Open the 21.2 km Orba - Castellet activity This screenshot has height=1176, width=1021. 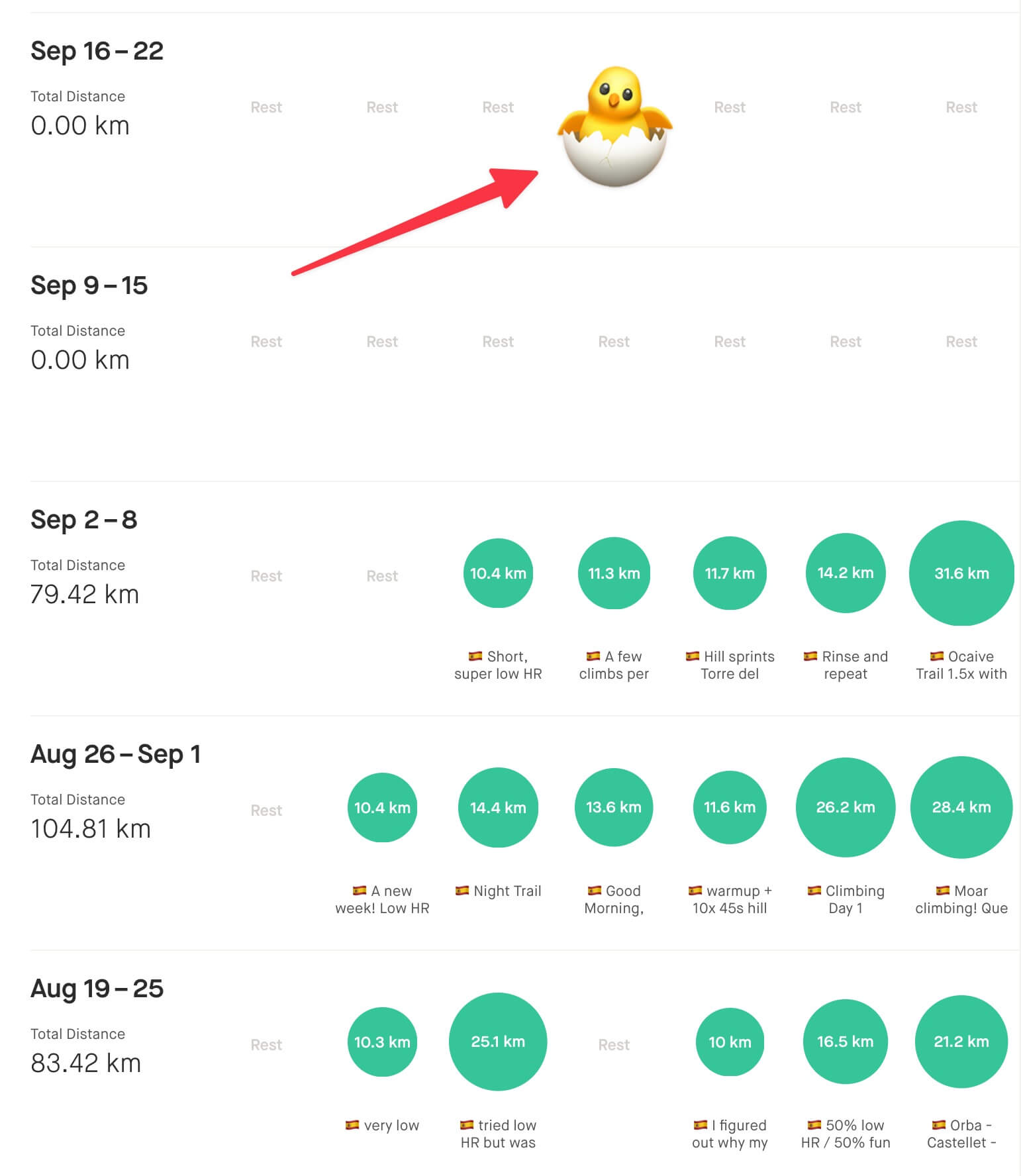point(961,1042)
